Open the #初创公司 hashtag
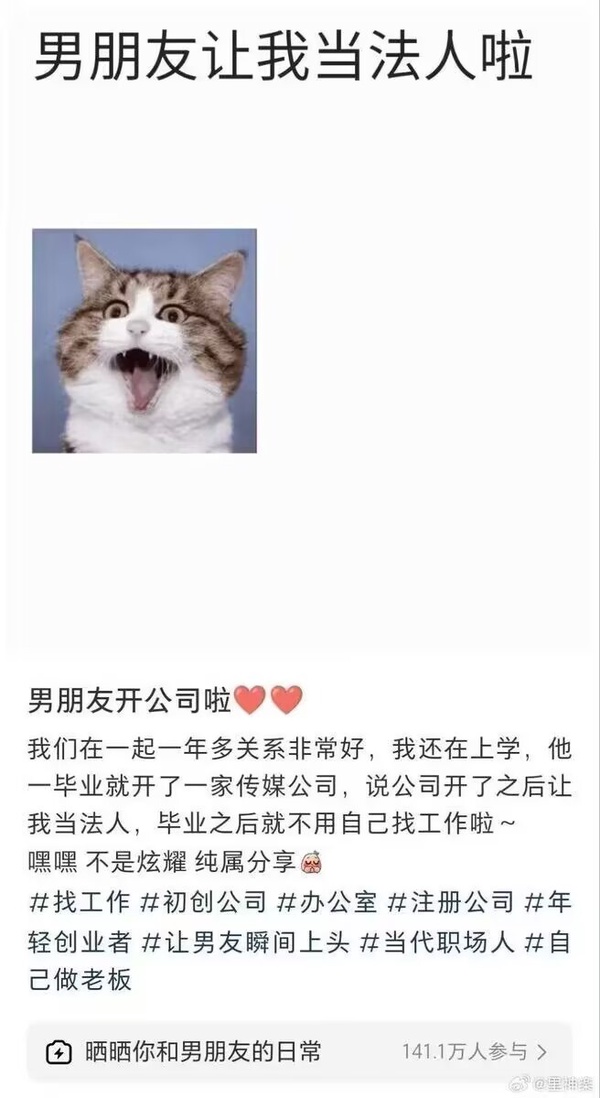This screenshot has width=600, height=1098. 203,901
